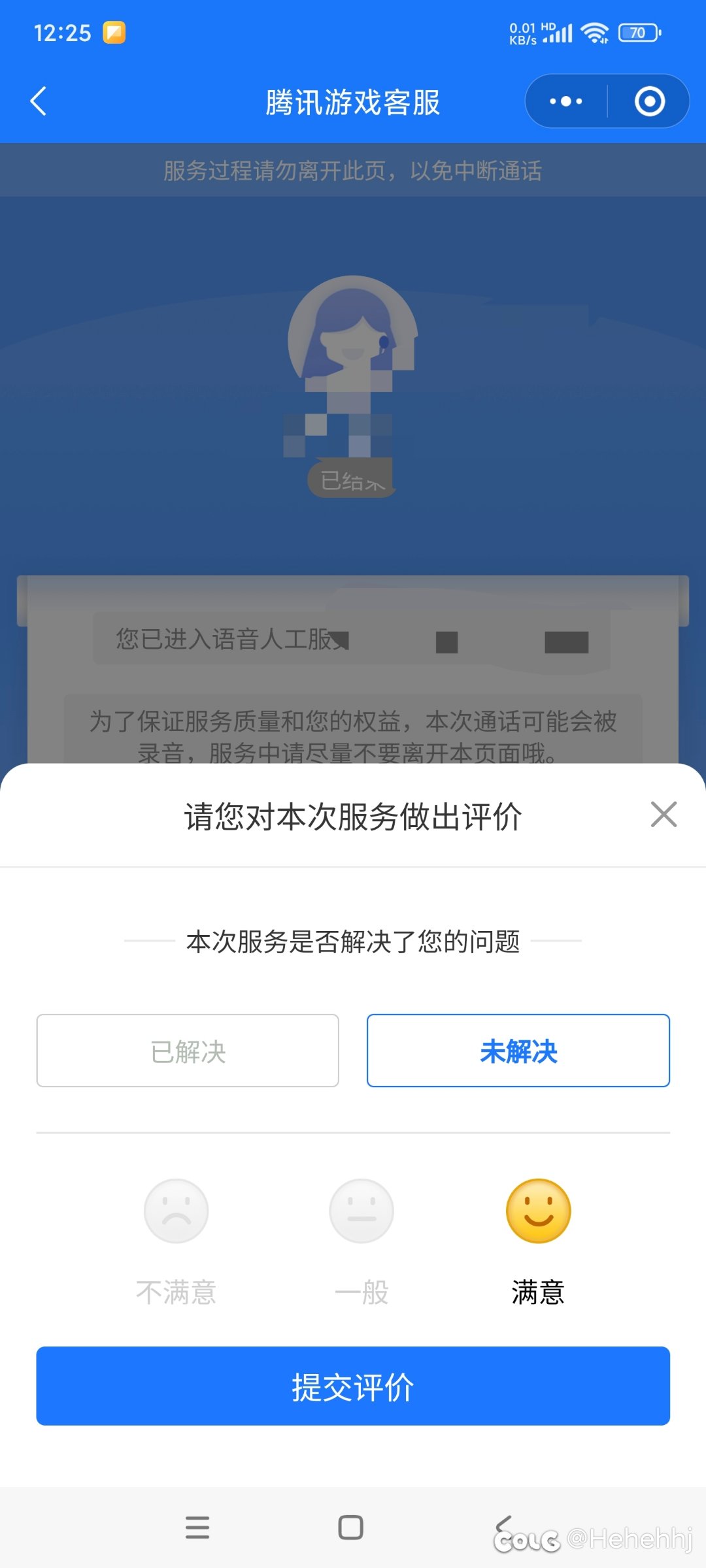This screenshot has height=1568, width=706.
Task: Go to home screen via navigation bar
Action: click(351, 1527)
